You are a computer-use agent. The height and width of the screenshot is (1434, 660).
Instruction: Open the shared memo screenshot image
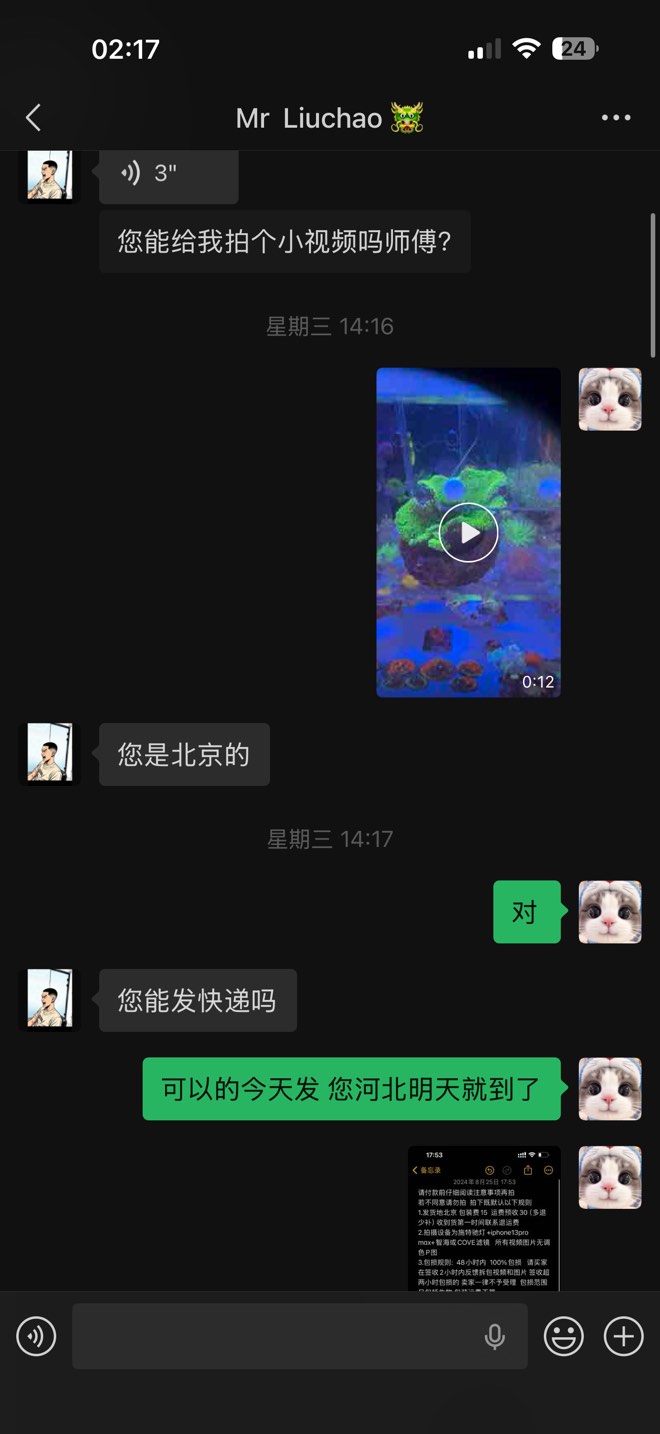point(484,1218)
